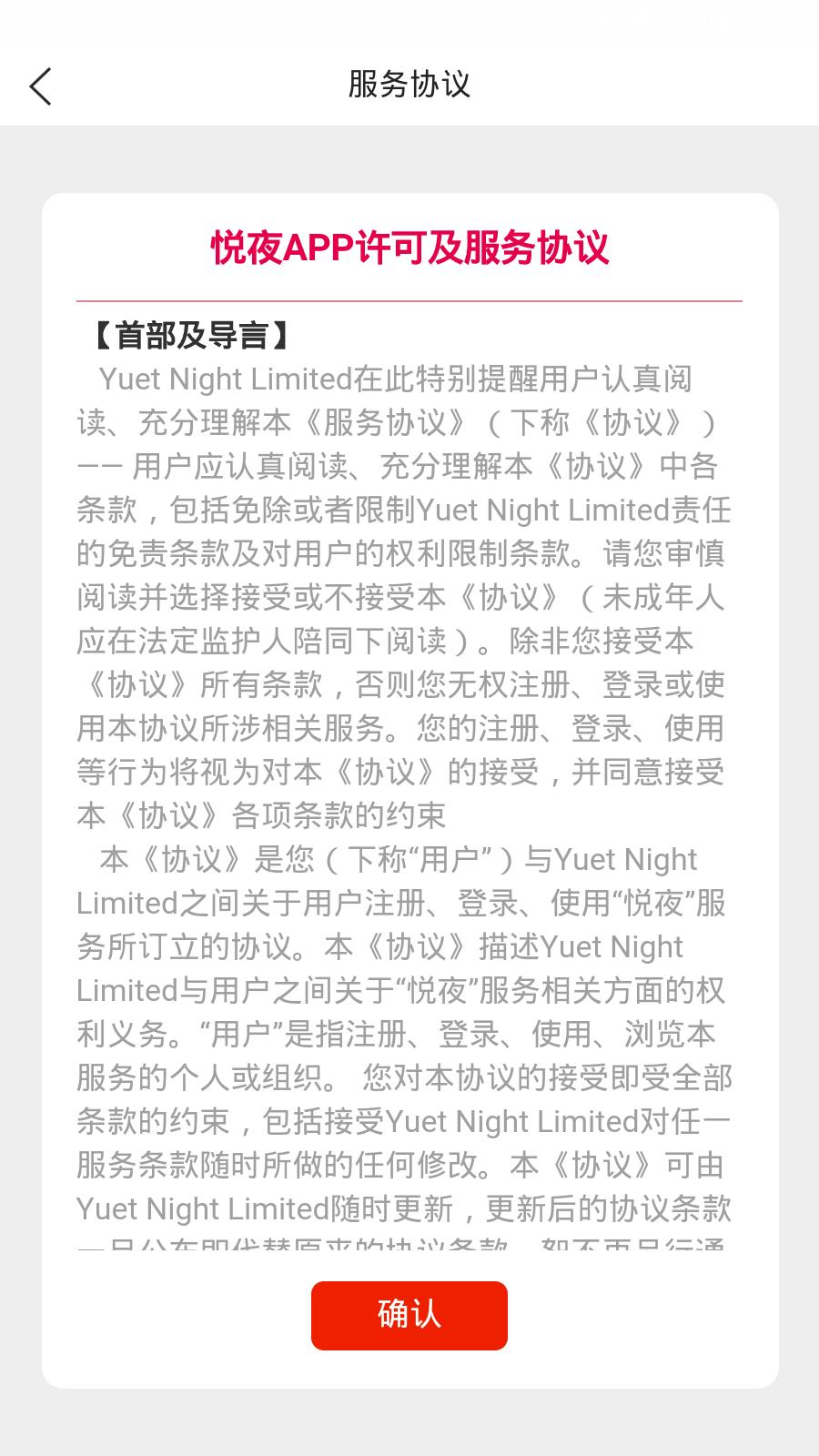
Task: Go back from the service agreement page
Action: 41,86
